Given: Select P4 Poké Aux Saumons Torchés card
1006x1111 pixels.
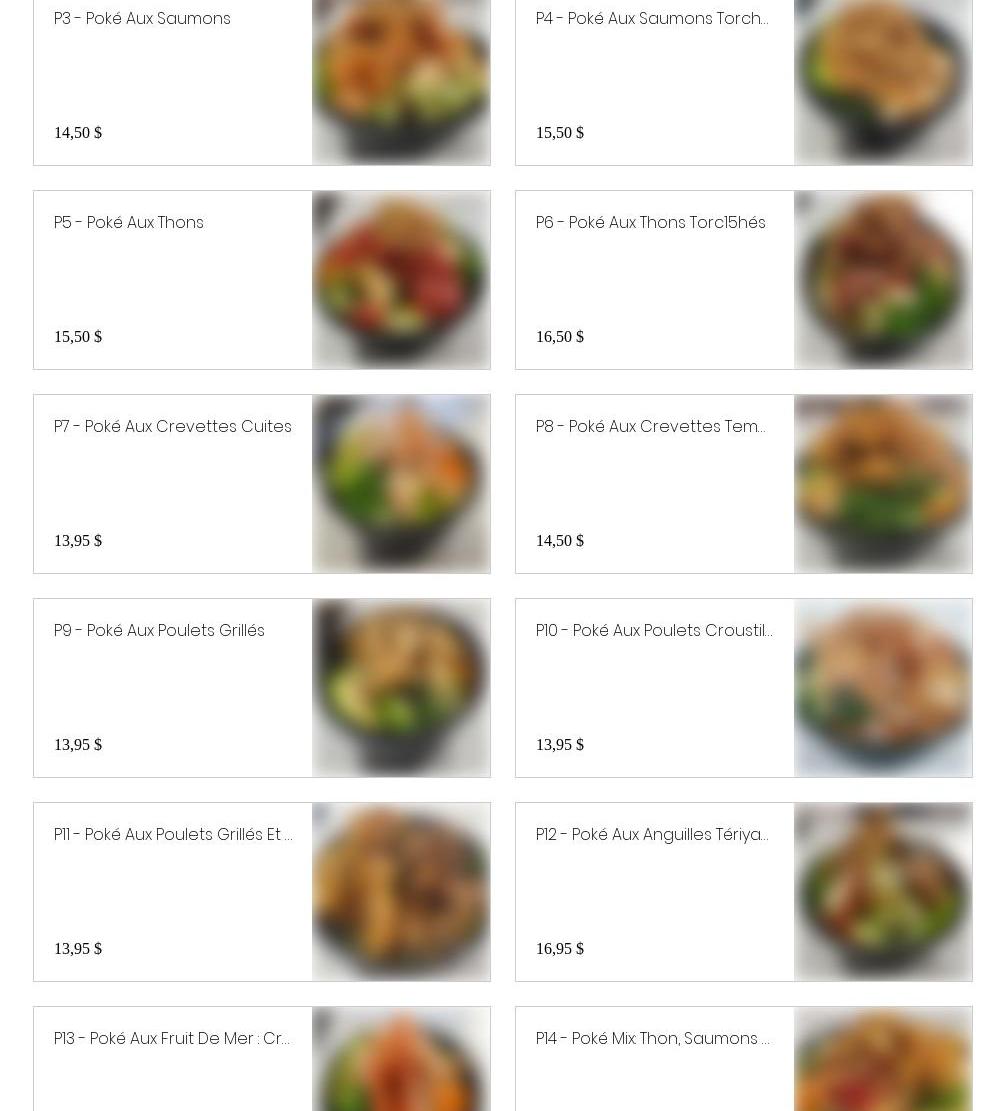Looking at the screenshot, I should pyautogui.click(x=652, y=19).
